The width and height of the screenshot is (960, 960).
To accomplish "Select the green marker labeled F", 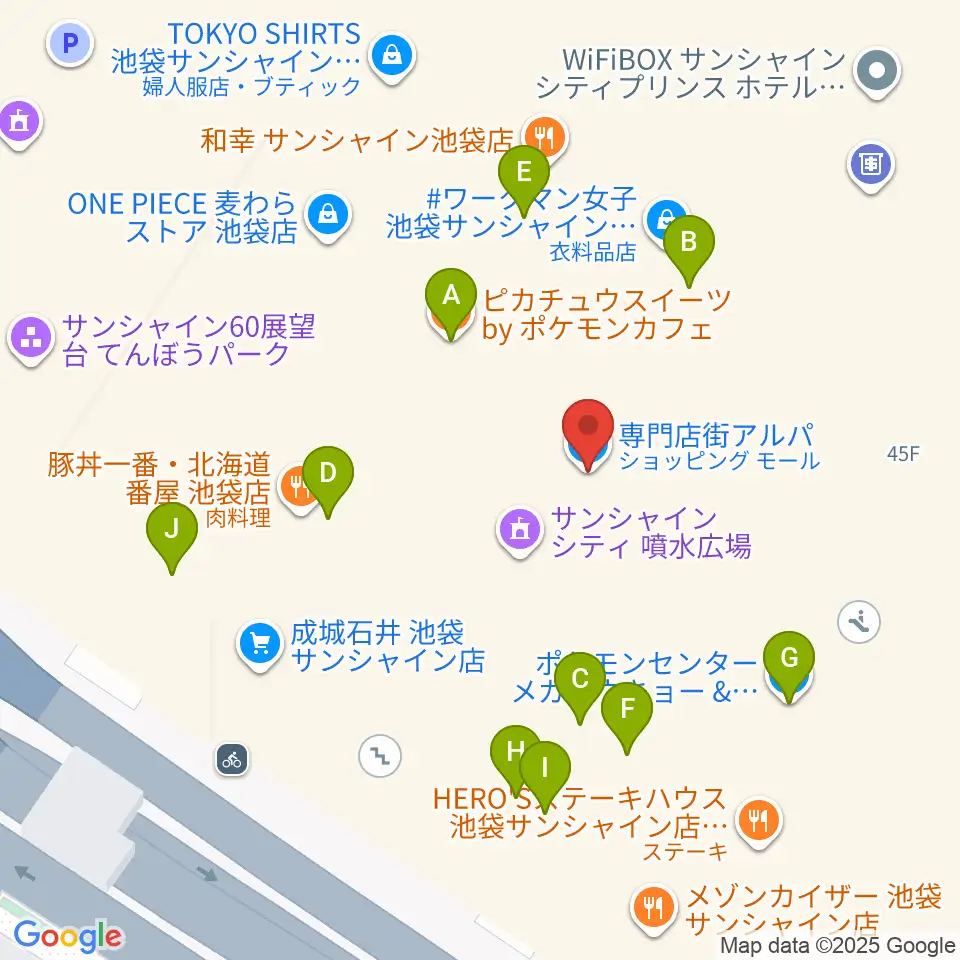I will [x=628, y=711].
